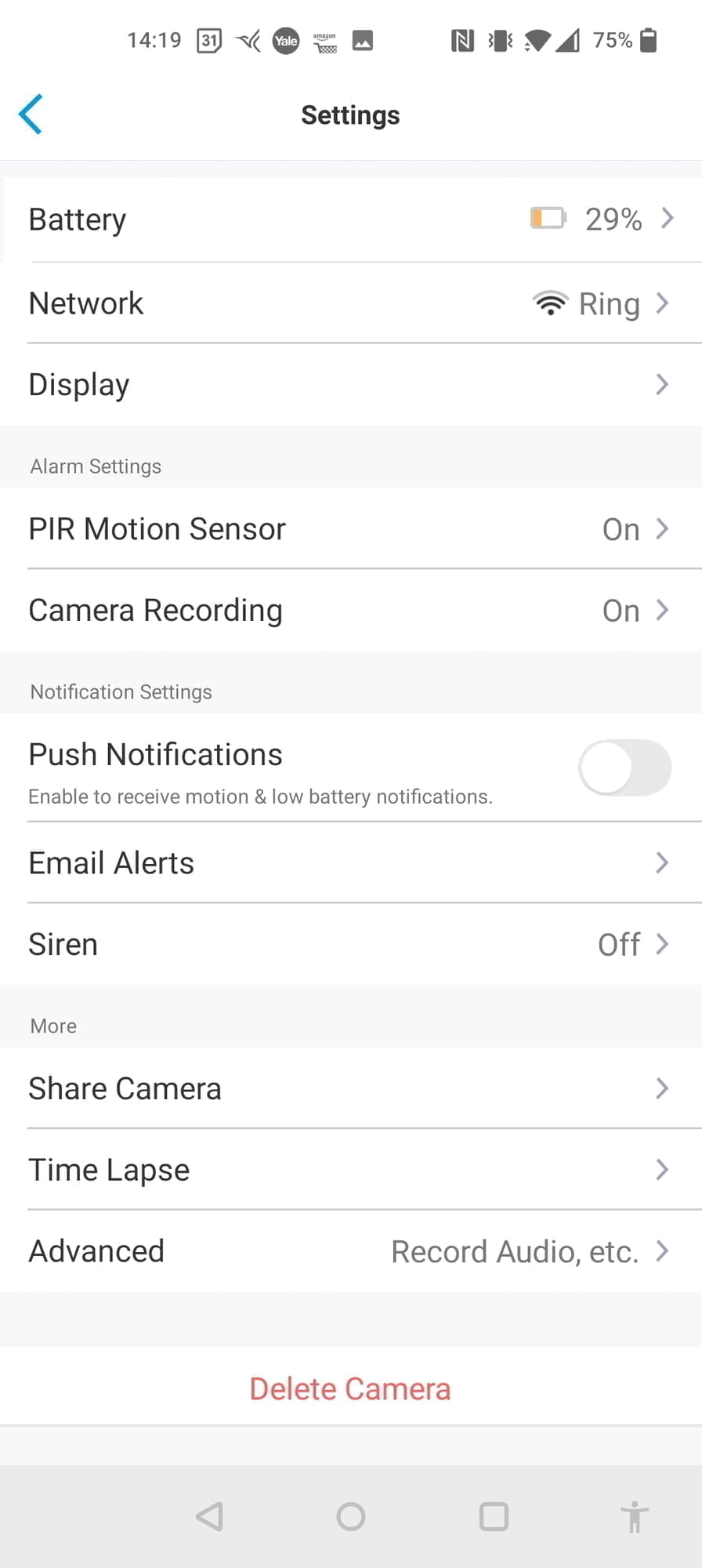This screenshot has height=1568, width=702.
Task: Open recent apps from navigation bar
Action: click(x=494, y=1516)
